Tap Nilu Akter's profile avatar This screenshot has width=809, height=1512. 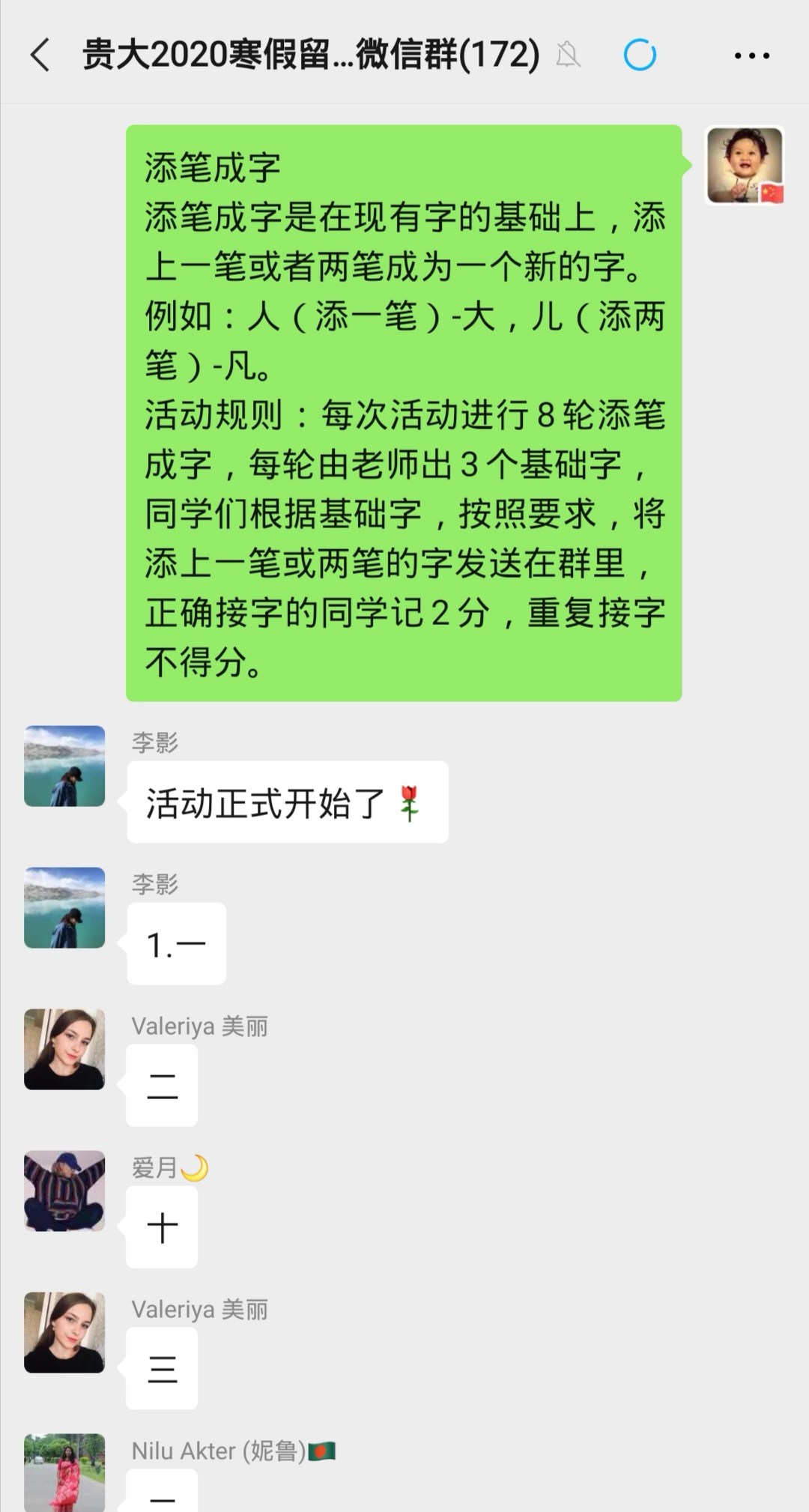tap(64, 1472)
